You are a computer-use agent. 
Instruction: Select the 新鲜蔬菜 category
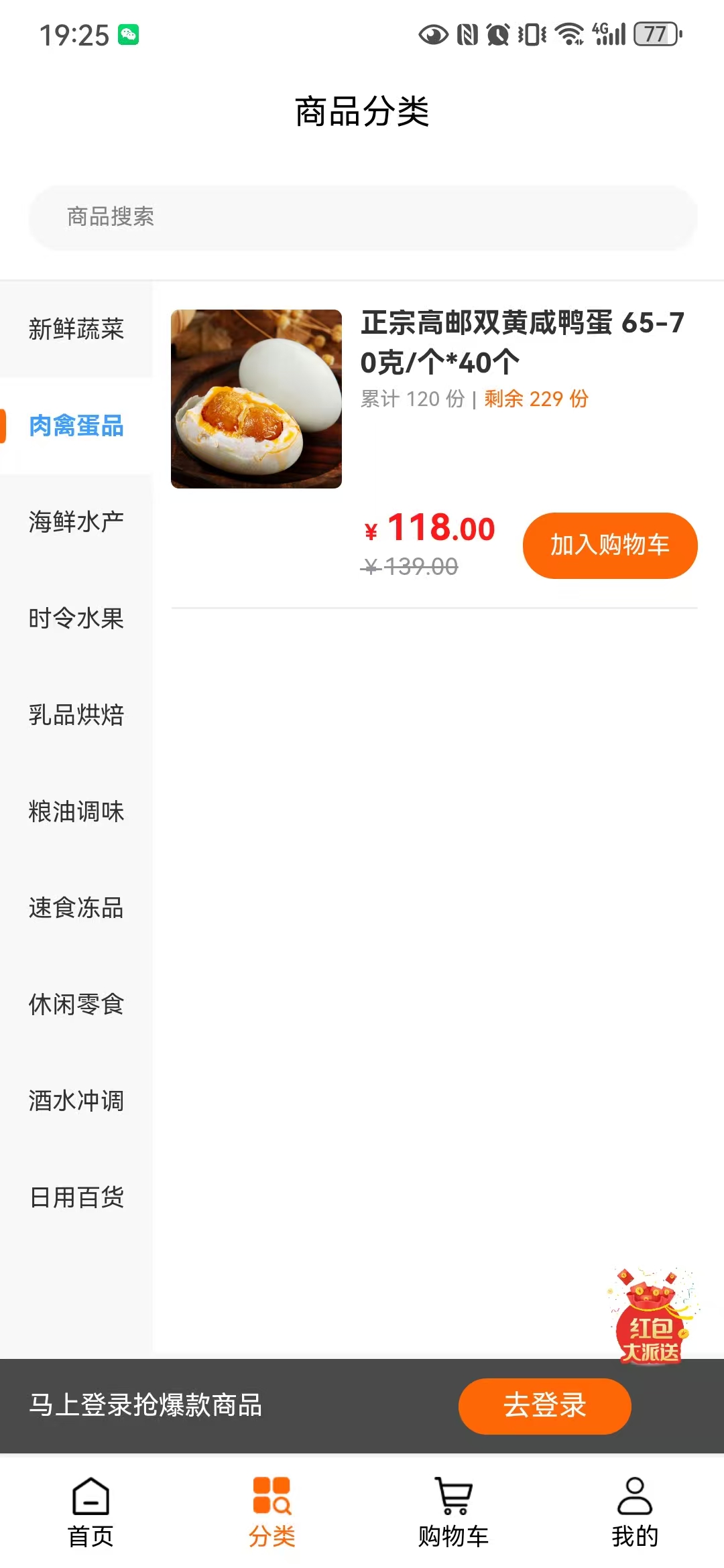point(76,330)
